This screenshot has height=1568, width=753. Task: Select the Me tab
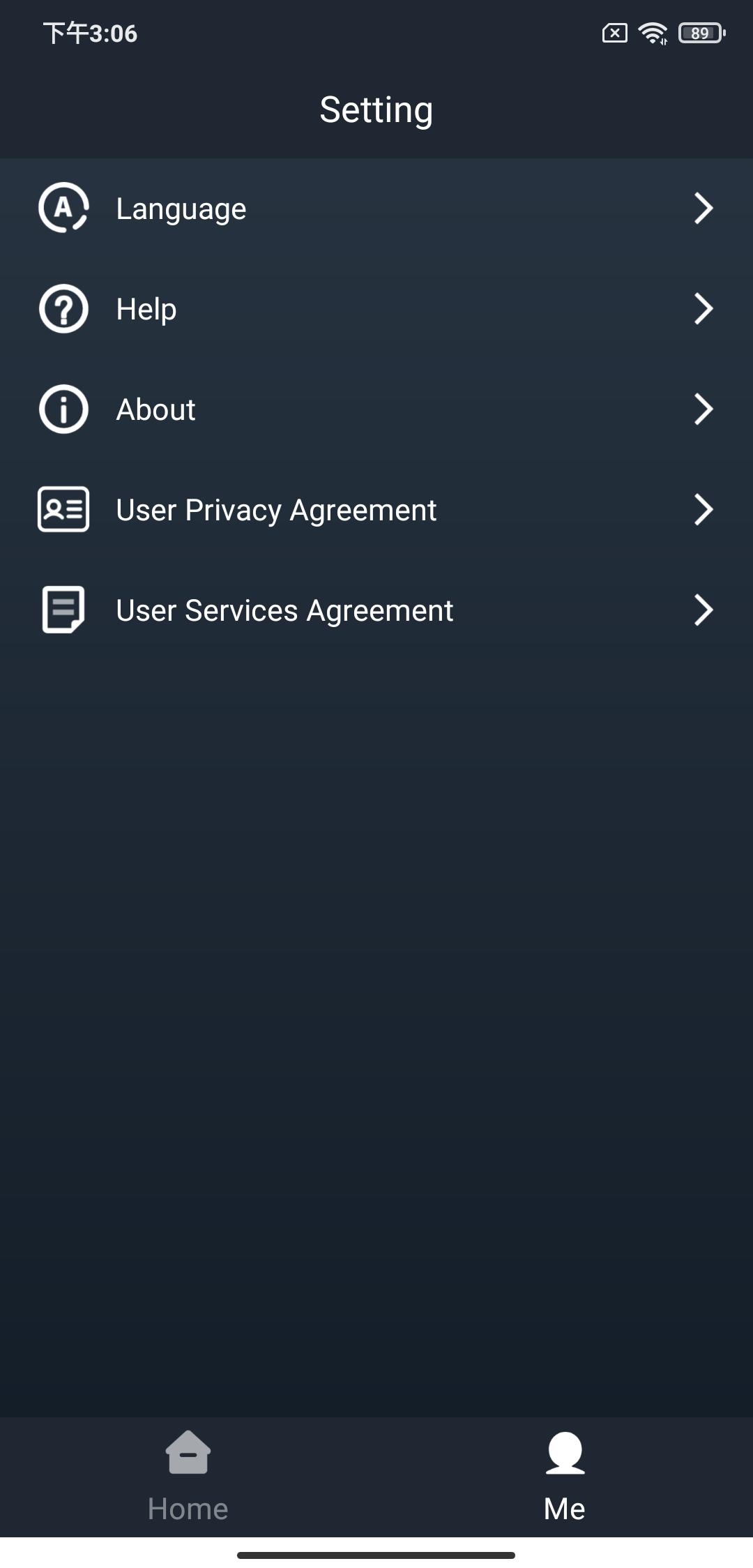(565, 1477)
